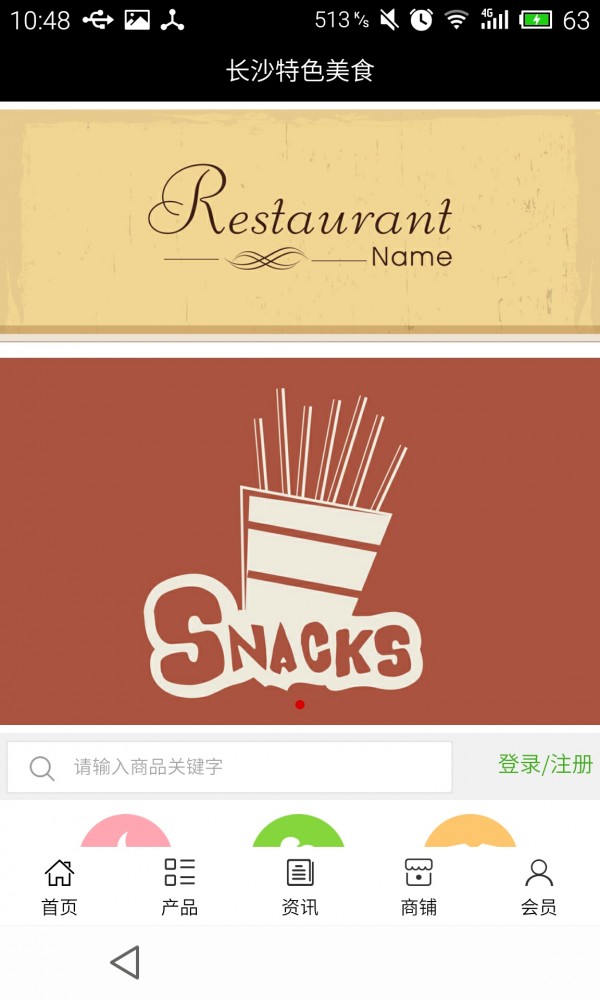Open the Snacks carousel banner
Image resolution: width=600 pixels, height=1000 pixels.
300,540
